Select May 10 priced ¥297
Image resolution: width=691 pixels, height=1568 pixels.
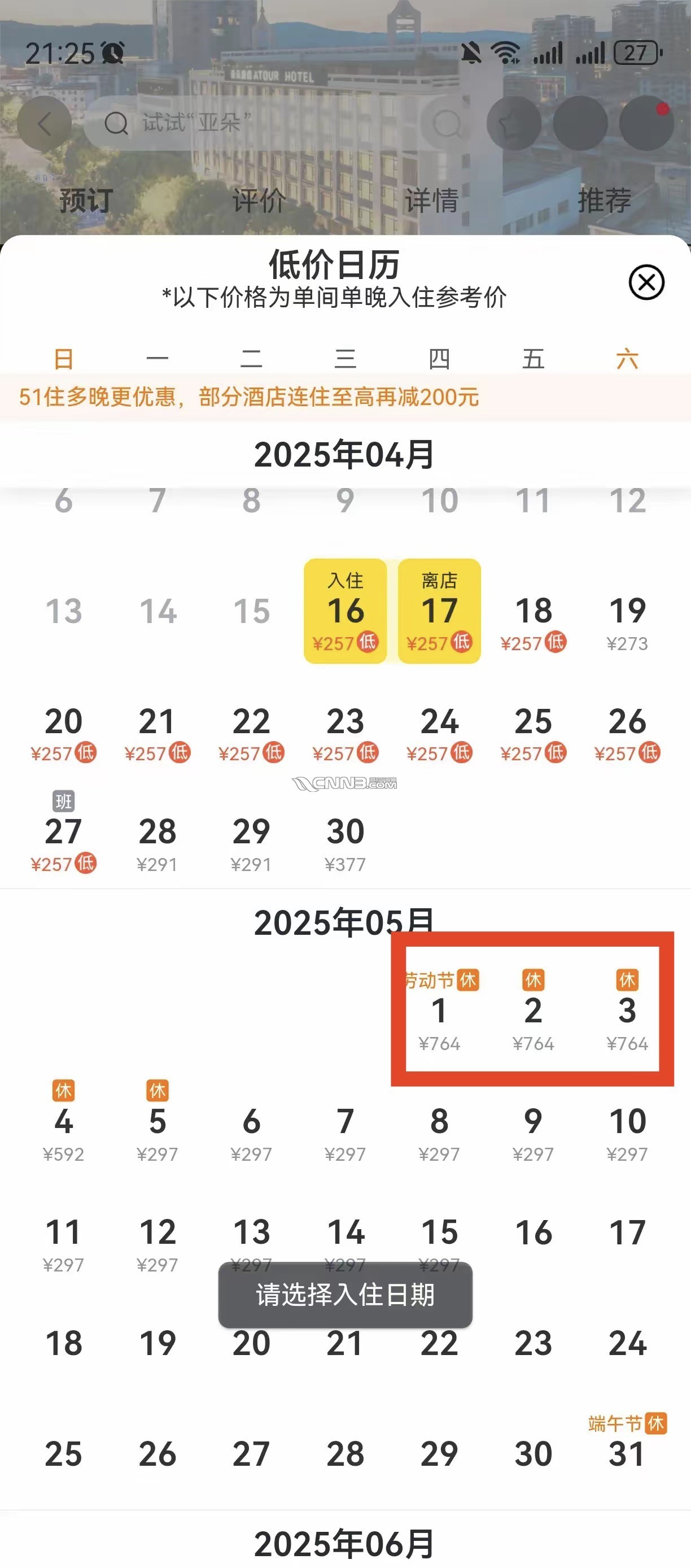pos(627,1131)
